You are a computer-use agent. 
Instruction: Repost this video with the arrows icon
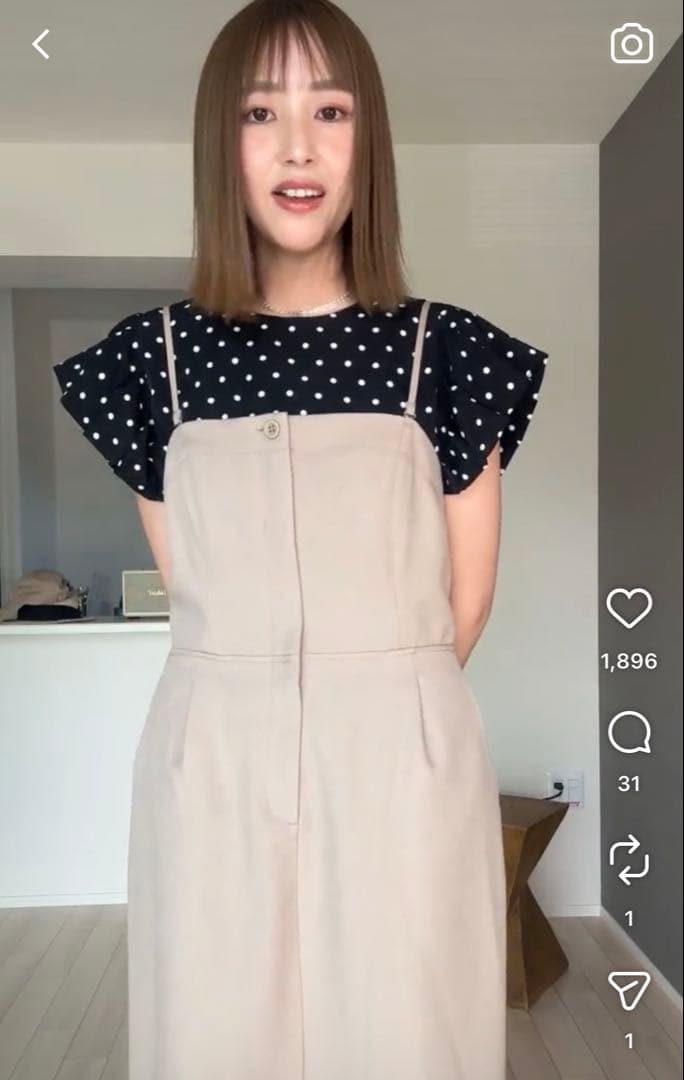(x=630, y=860)
